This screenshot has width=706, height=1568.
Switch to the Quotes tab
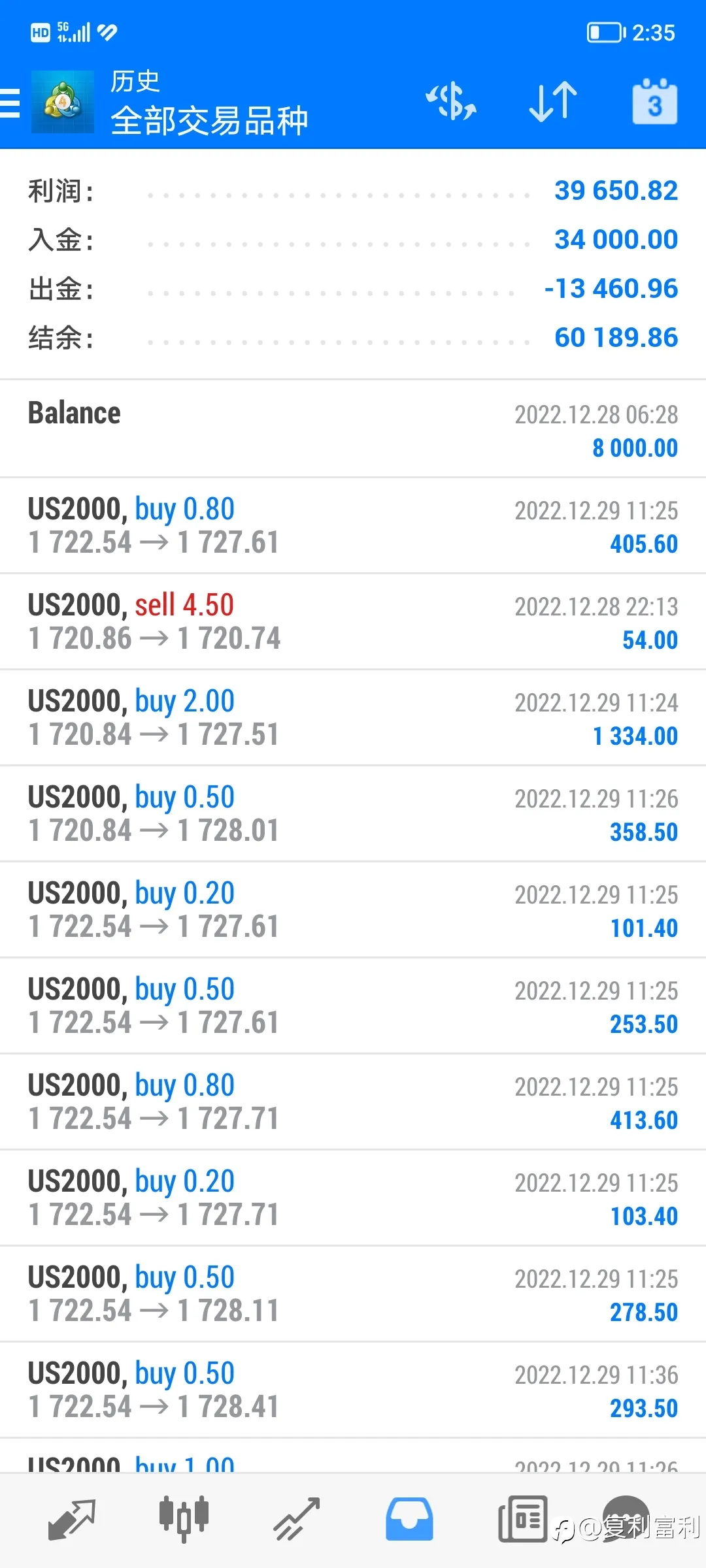point(72,1520)
